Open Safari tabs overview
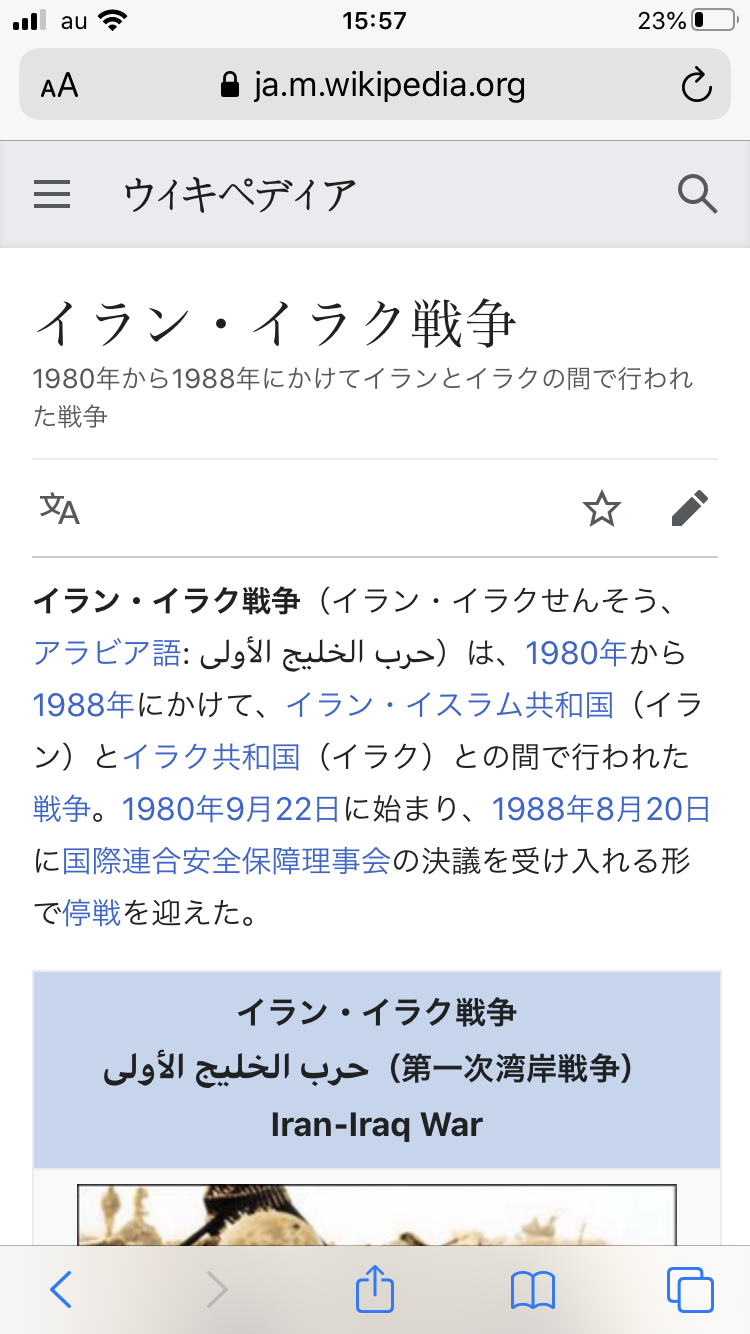 tap(689, 1290)
